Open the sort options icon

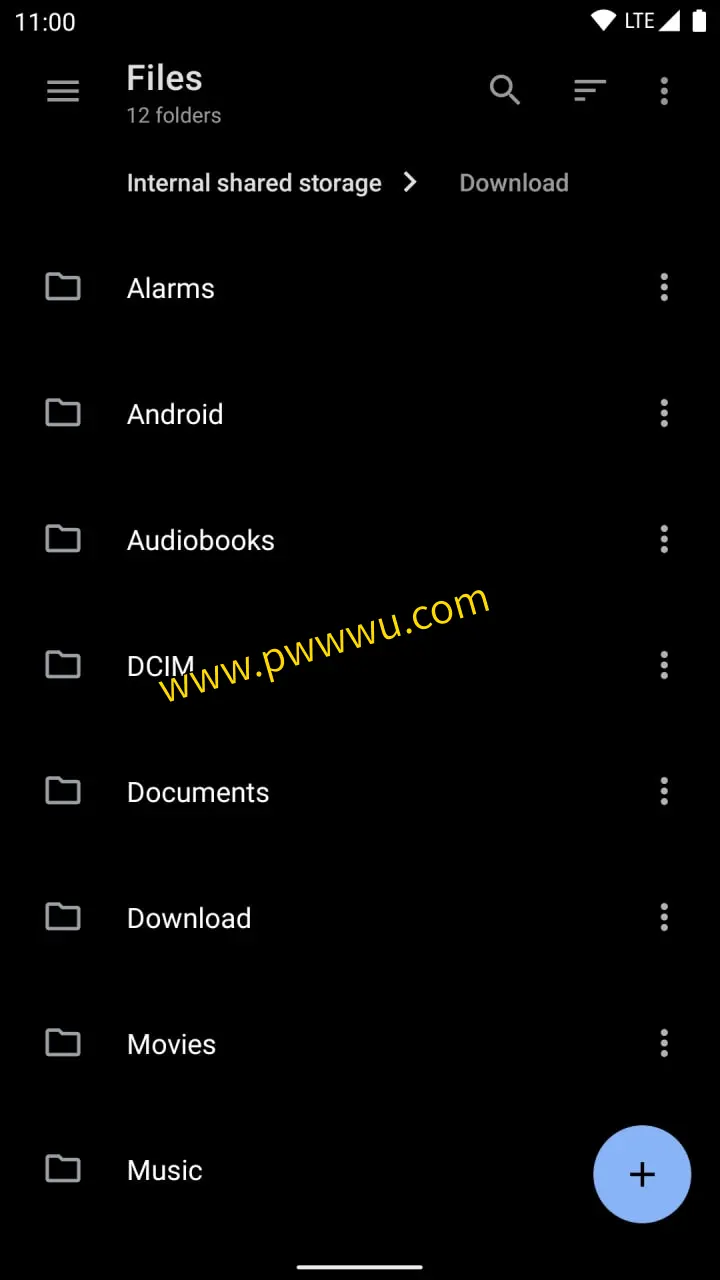(x=590, y=91)
